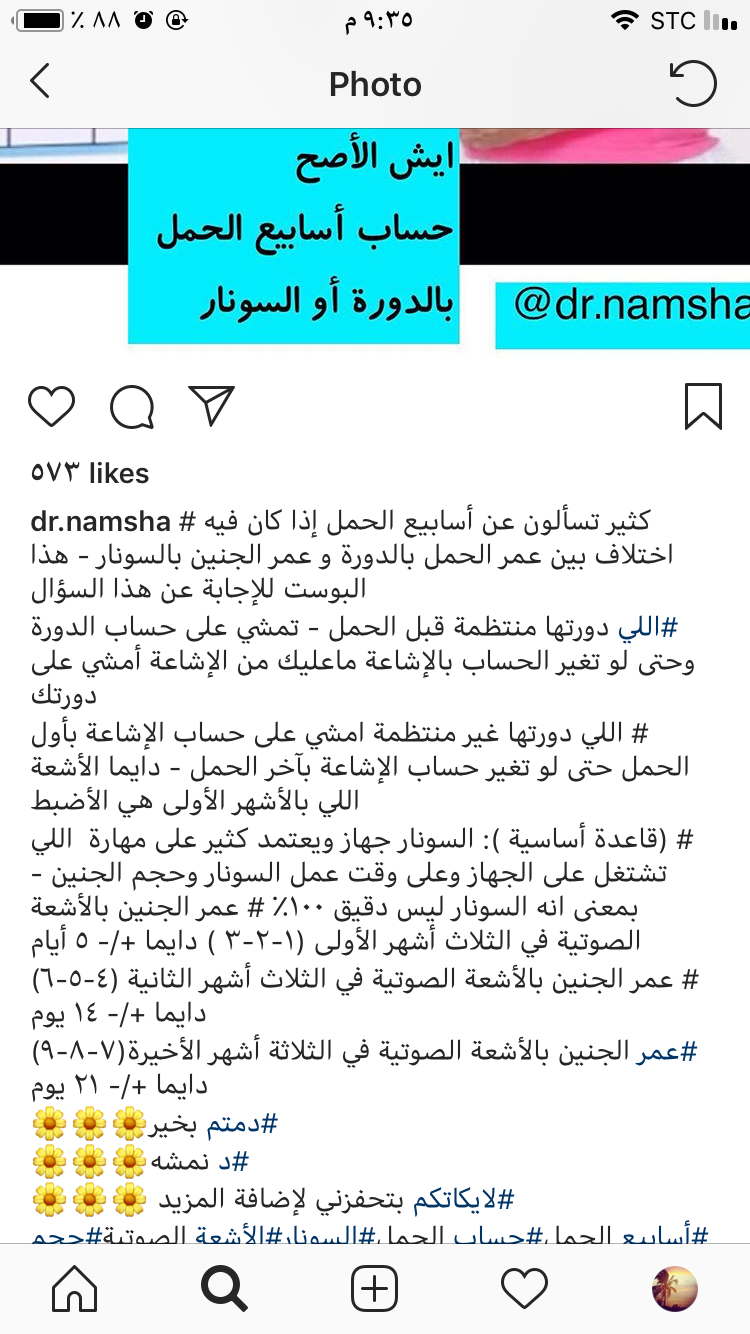Bookmark this post
This screenshot has width=750, height=1334.
click(703, 406)
